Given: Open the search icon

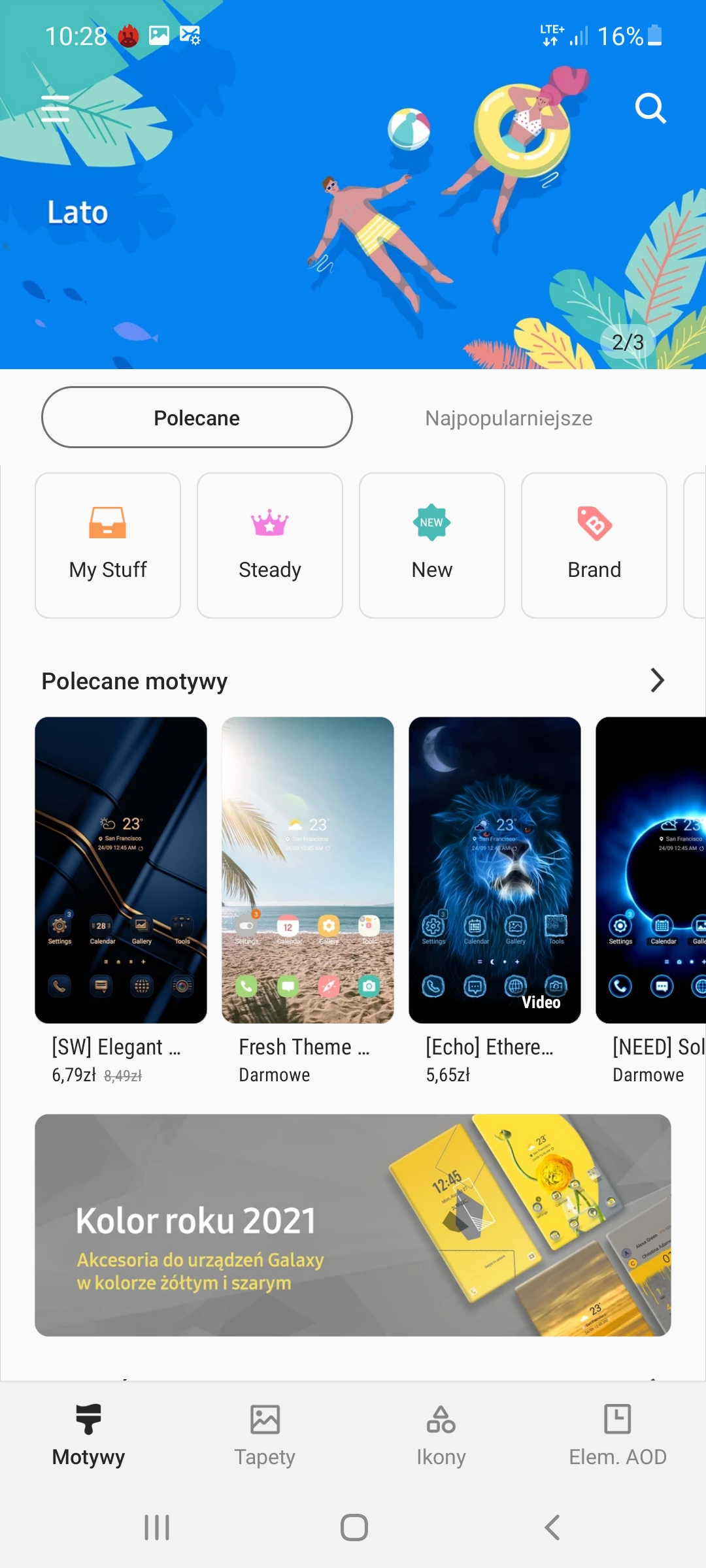Looking at the screenshot, I should pyautogui.click(x=650, y=108).
